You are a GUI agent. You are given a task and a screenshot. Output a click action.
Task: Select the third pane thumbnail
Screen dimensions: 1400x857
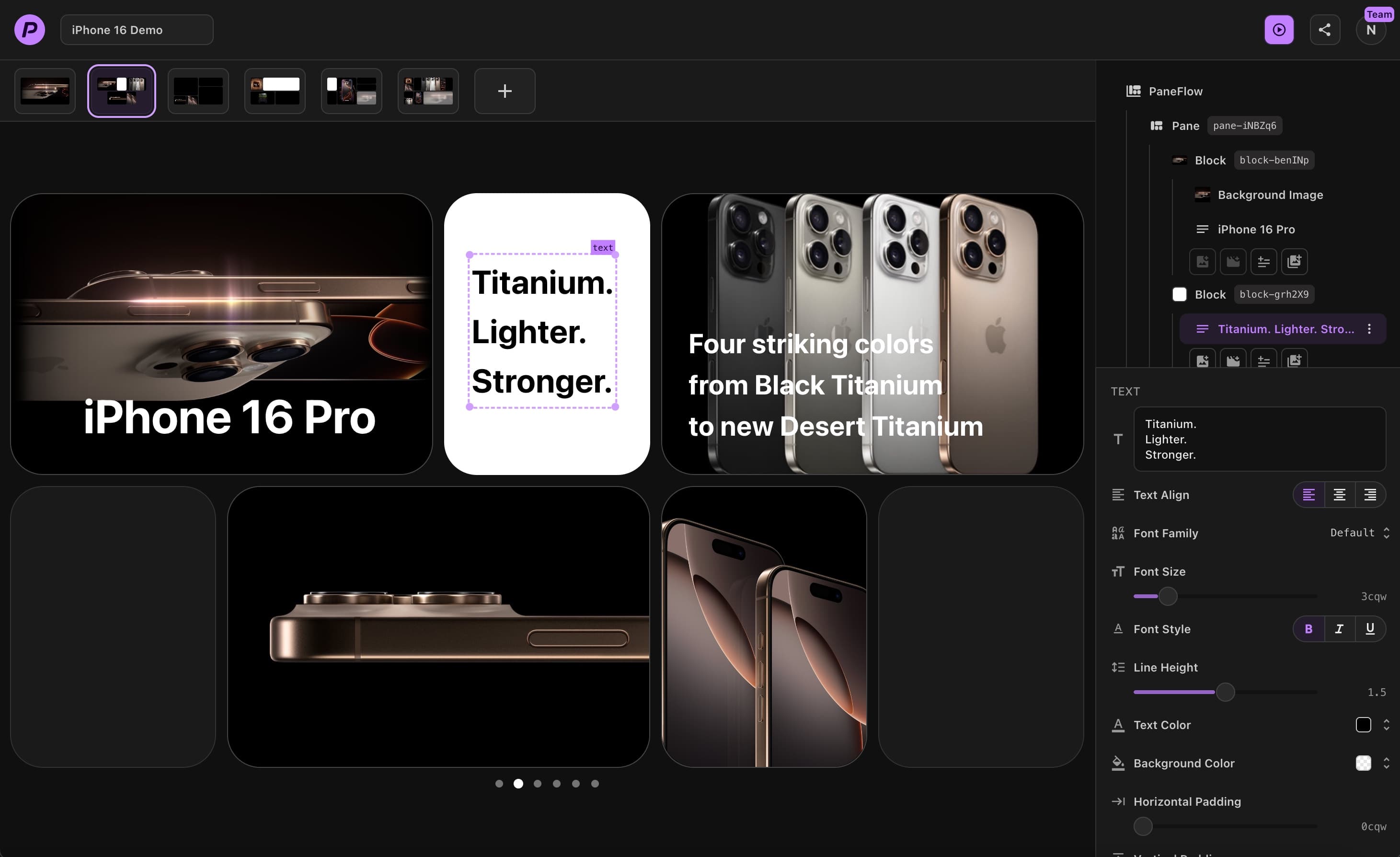(198, 91)
